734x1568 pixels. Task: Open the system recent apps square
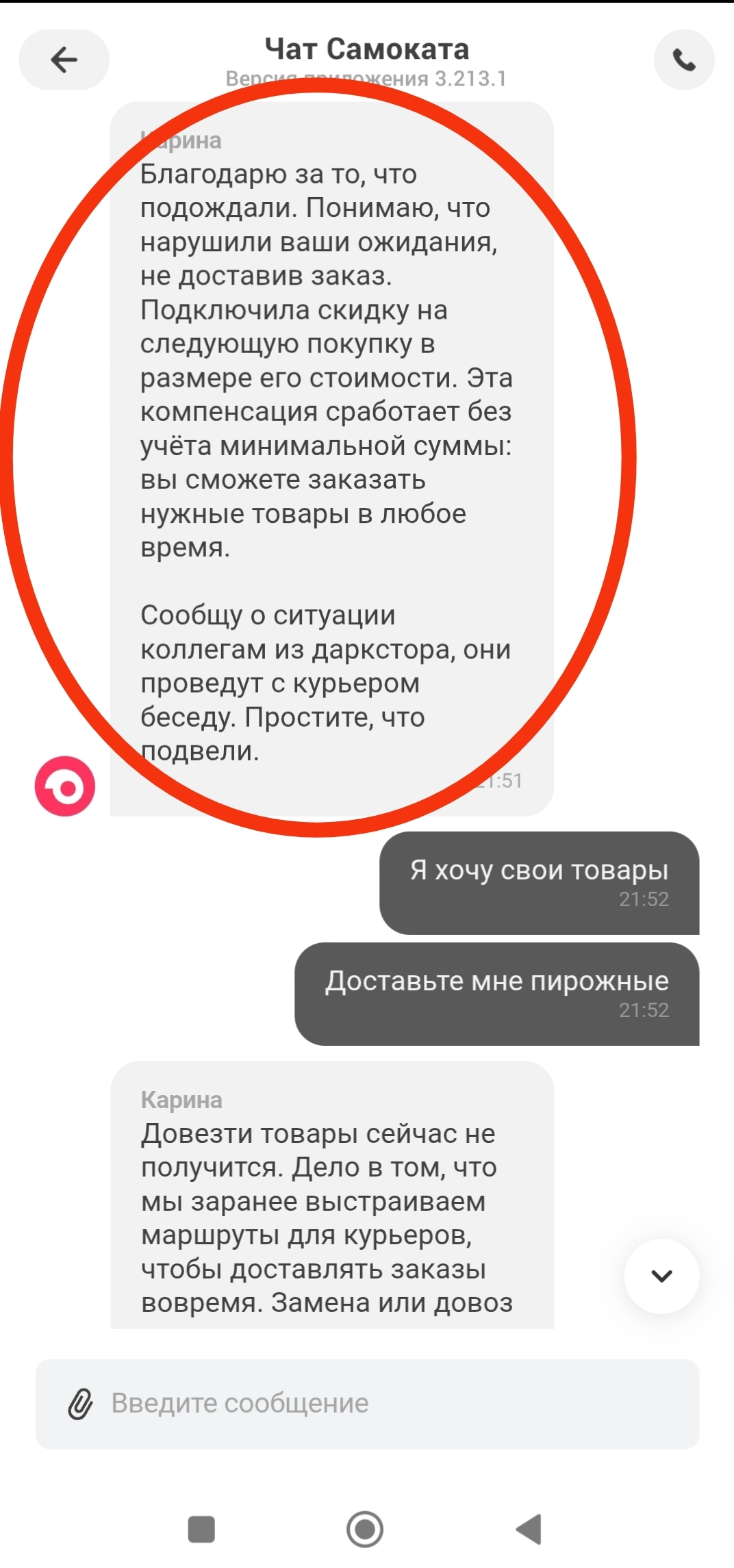[201, 1530]
